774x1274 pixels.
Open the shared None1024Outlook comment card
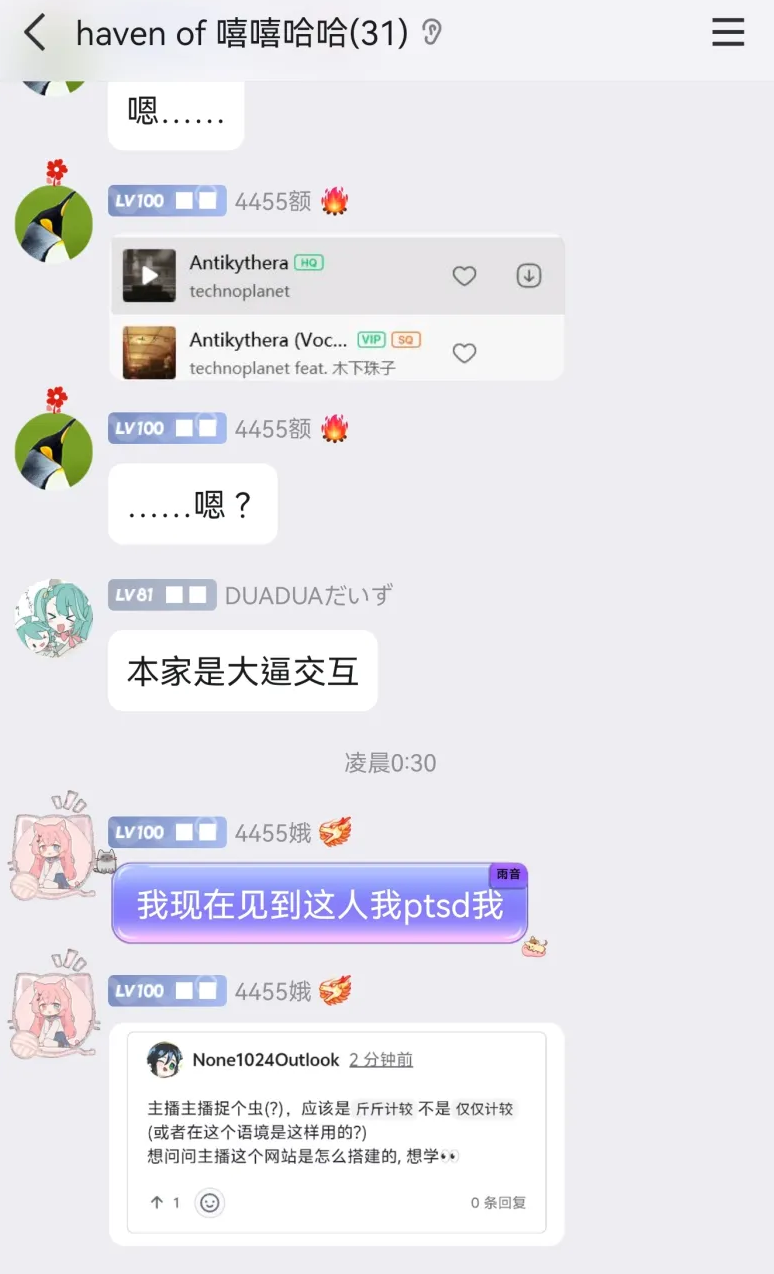tap(336, 1132)
